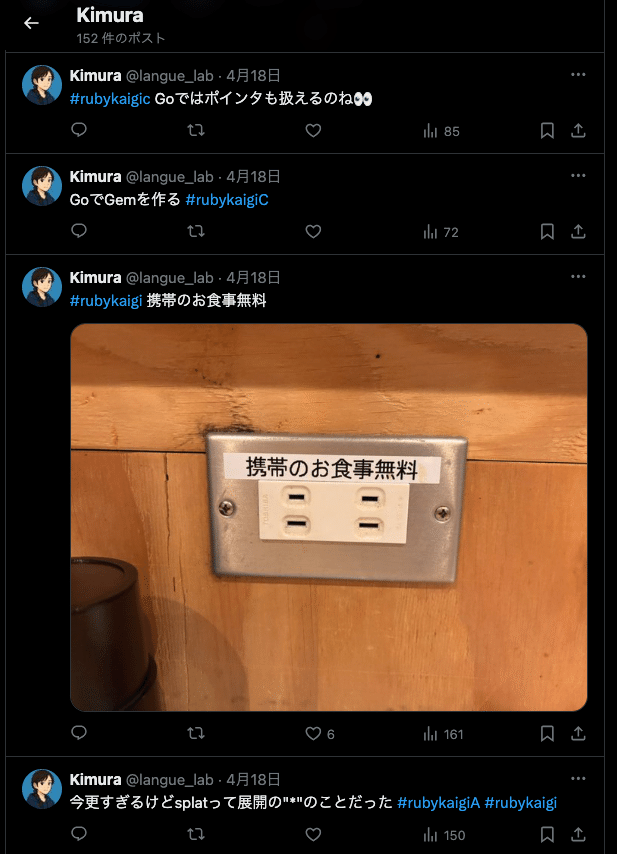
Task: View analytics of 携帯のお食事無料 post
Action: (443, 733)
